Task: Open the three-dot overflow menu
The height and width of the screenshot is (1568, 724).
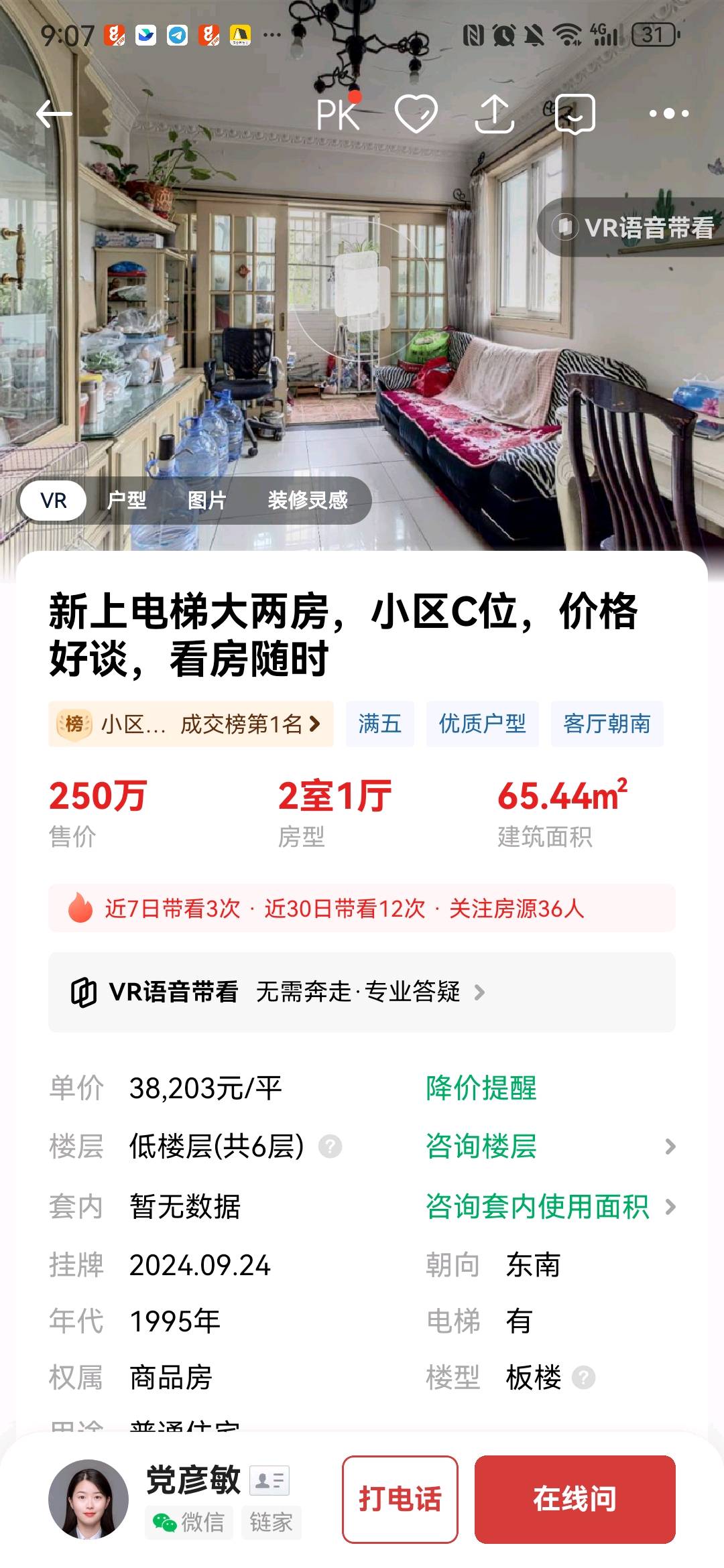Action: 668,114
